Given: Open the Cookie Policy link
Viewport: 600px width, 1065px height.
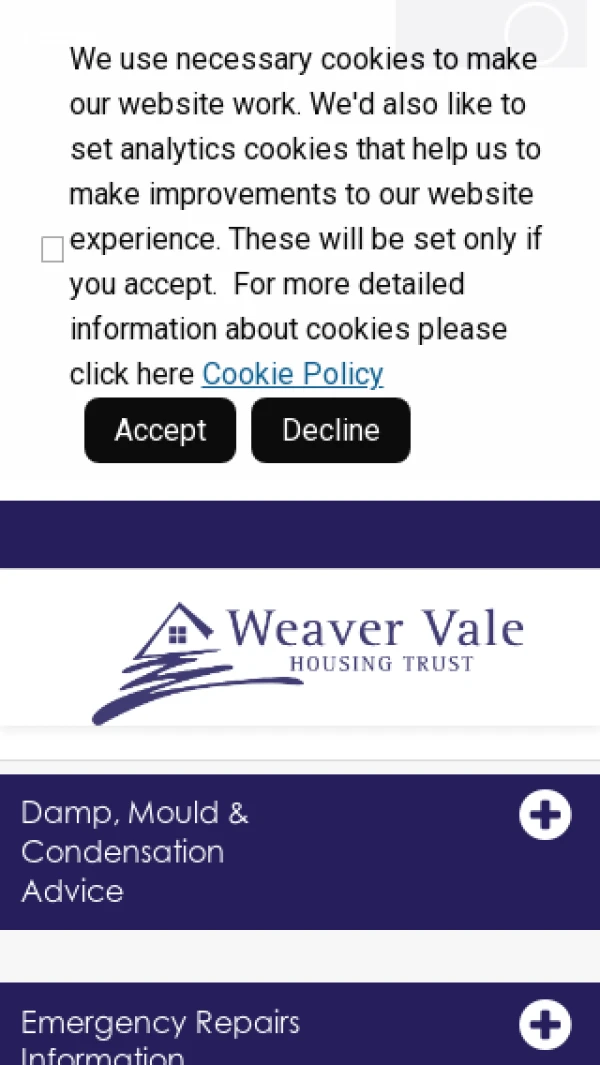Looking at the screenshot, I should [292, 374].
